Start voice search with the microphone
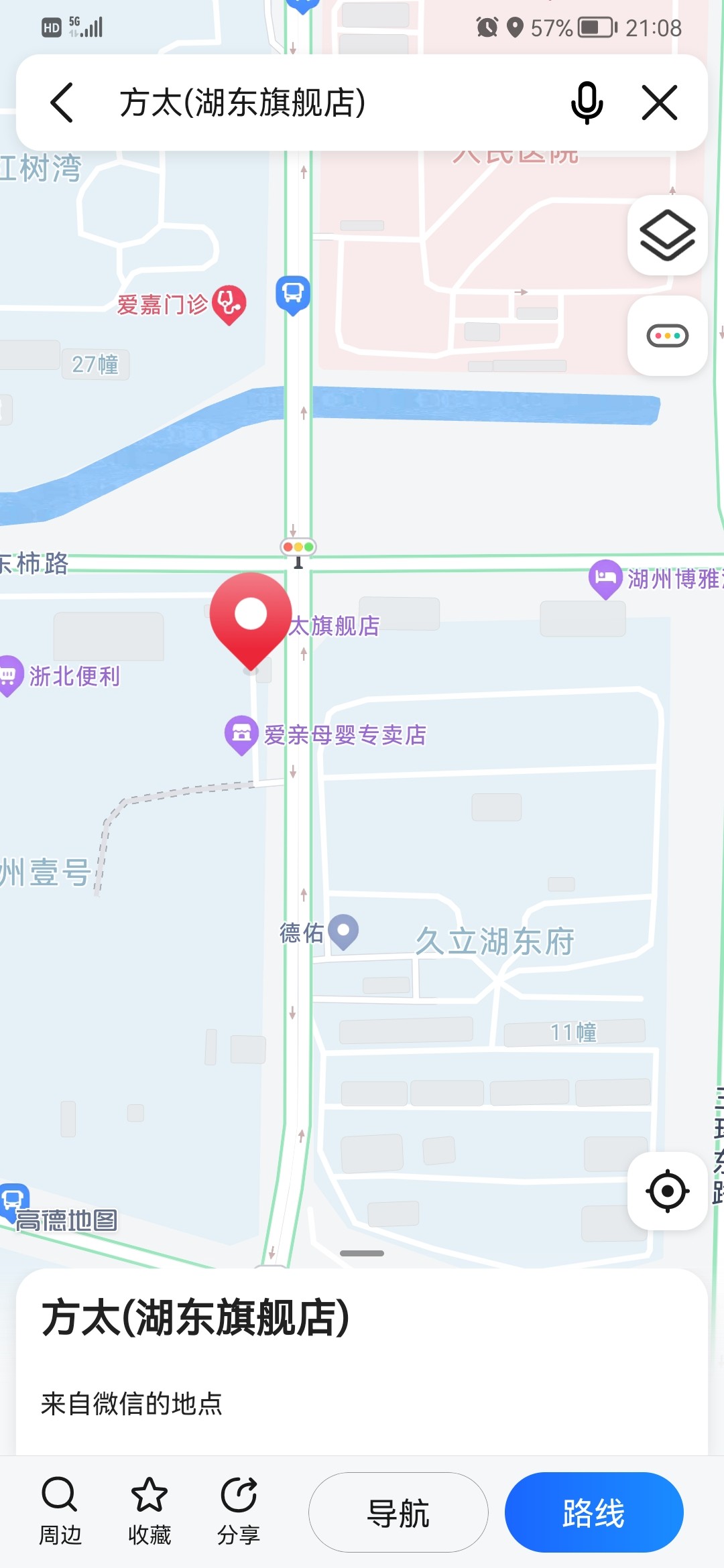This screenshot has height=1568, width=724. point(587,103)
